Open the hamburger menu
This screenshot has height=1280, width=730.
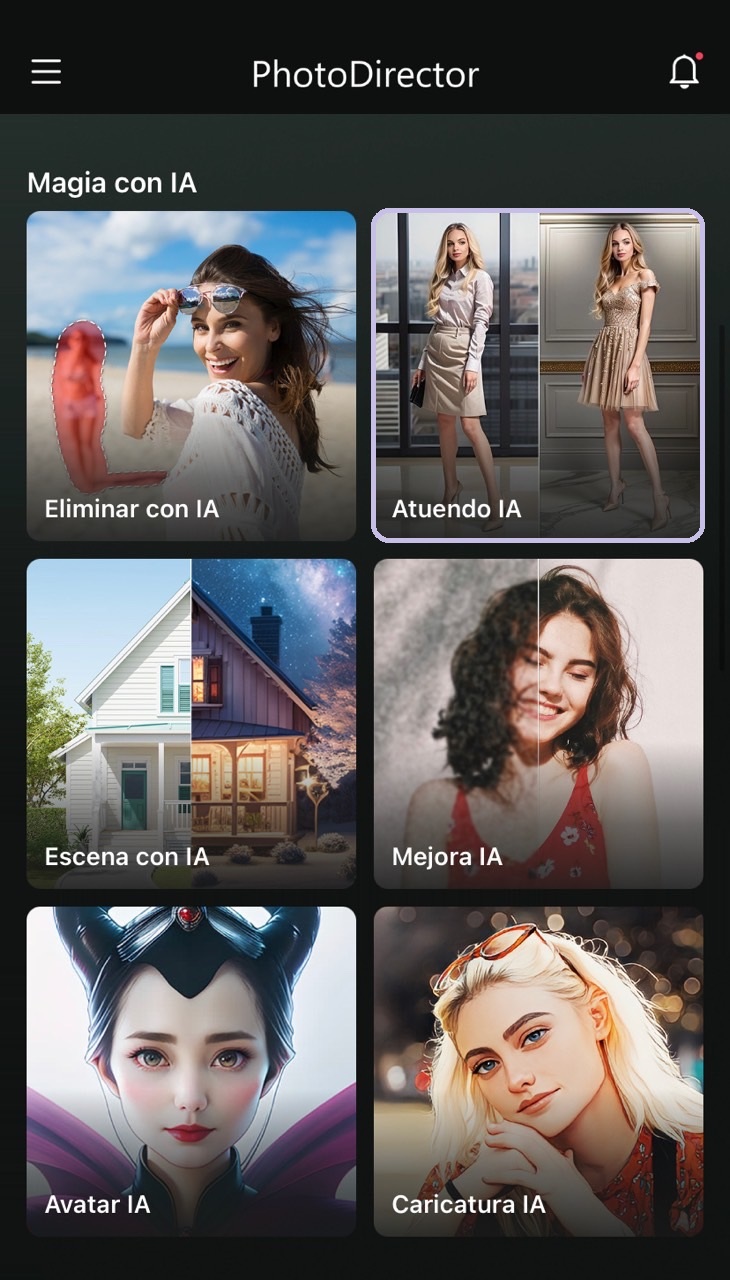click(x=46, y=72)
